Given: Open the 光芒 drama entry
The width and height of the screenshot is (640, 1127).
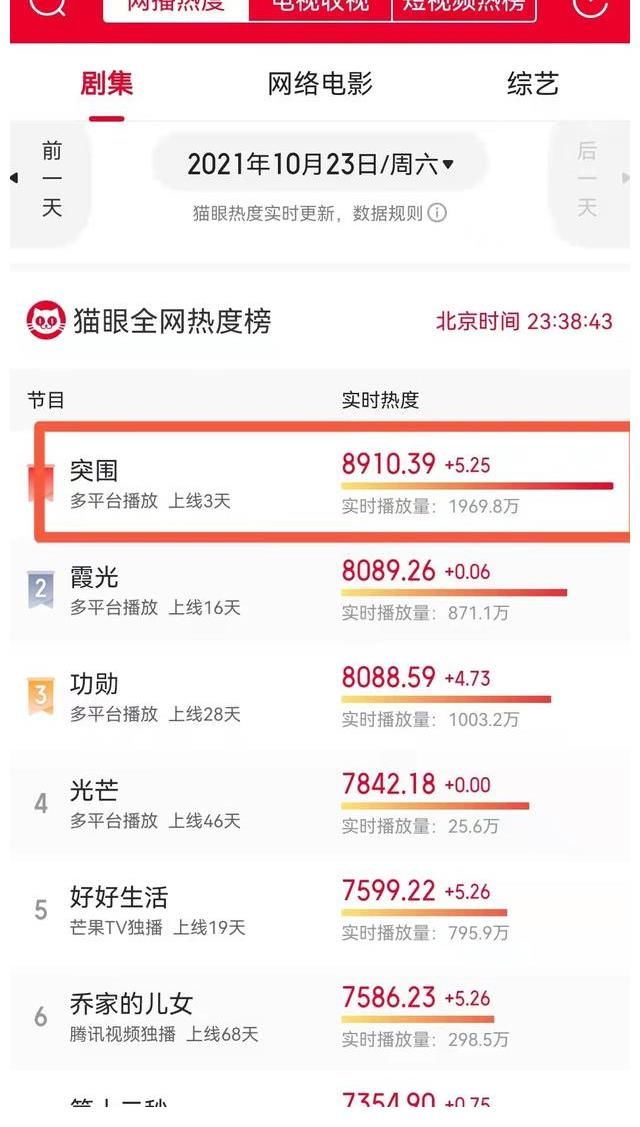Looking at the screenshot, I should (x=320, y=804).
